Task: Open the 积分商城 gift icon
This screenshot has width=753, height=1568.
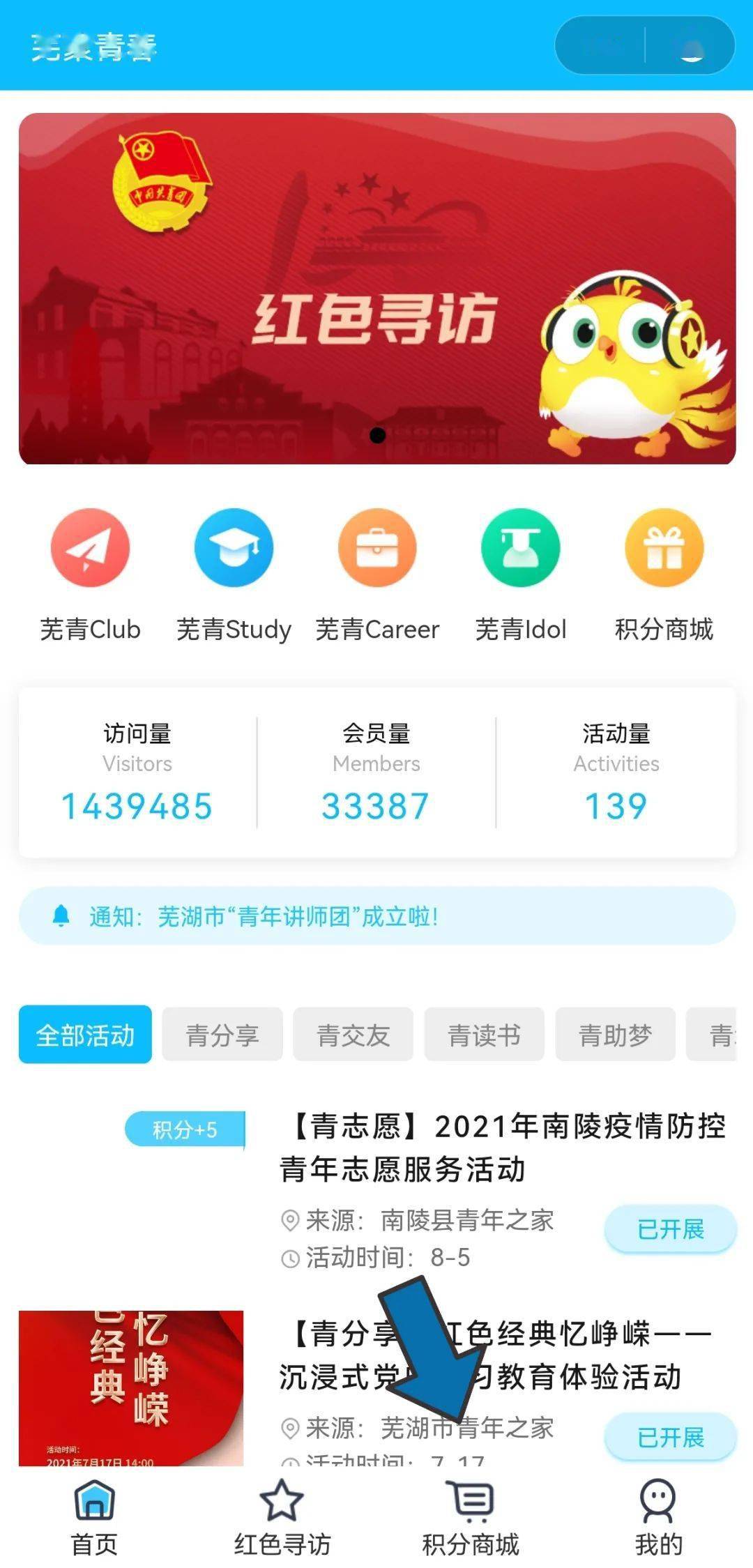Action: (x=664, y=548)
